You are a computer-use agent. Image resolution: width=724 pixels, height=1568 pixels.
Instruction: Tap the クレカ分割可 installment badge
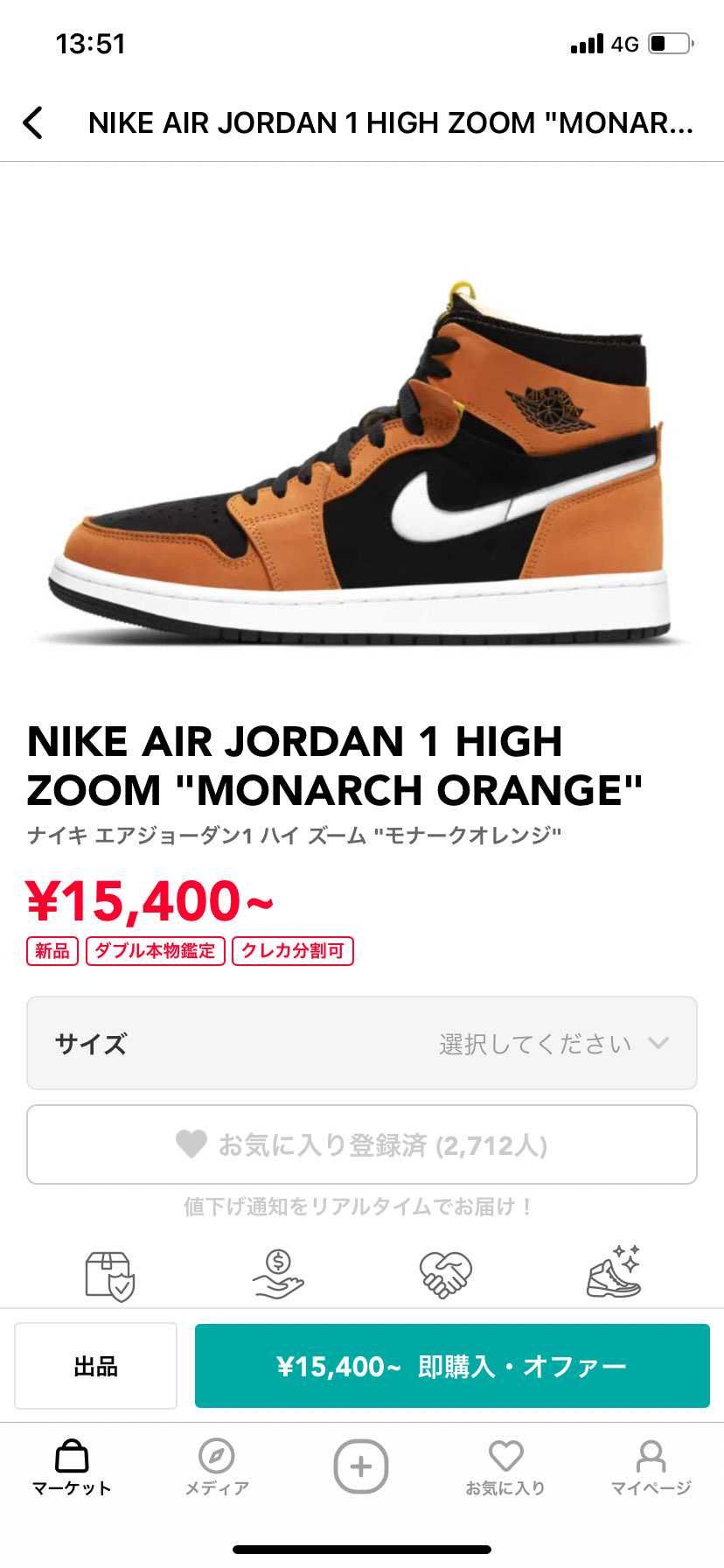pos(294,950)
